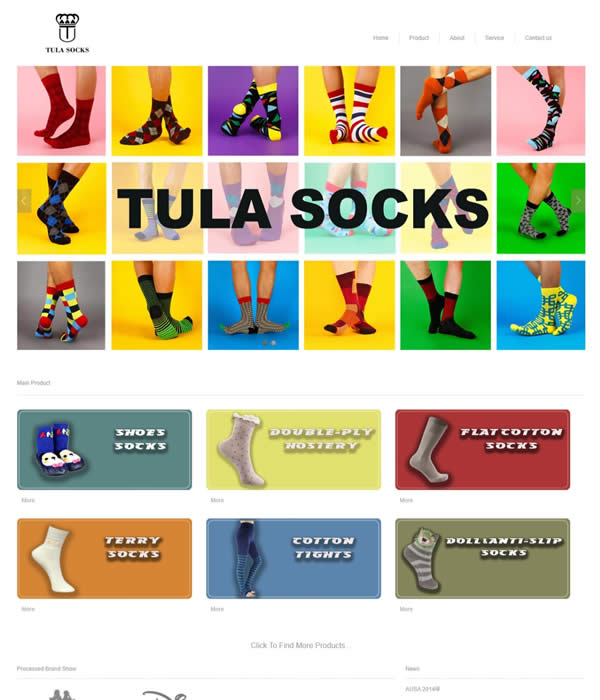Tap More under Shoes Socks

pyautogui.click(x=28, y=500)
